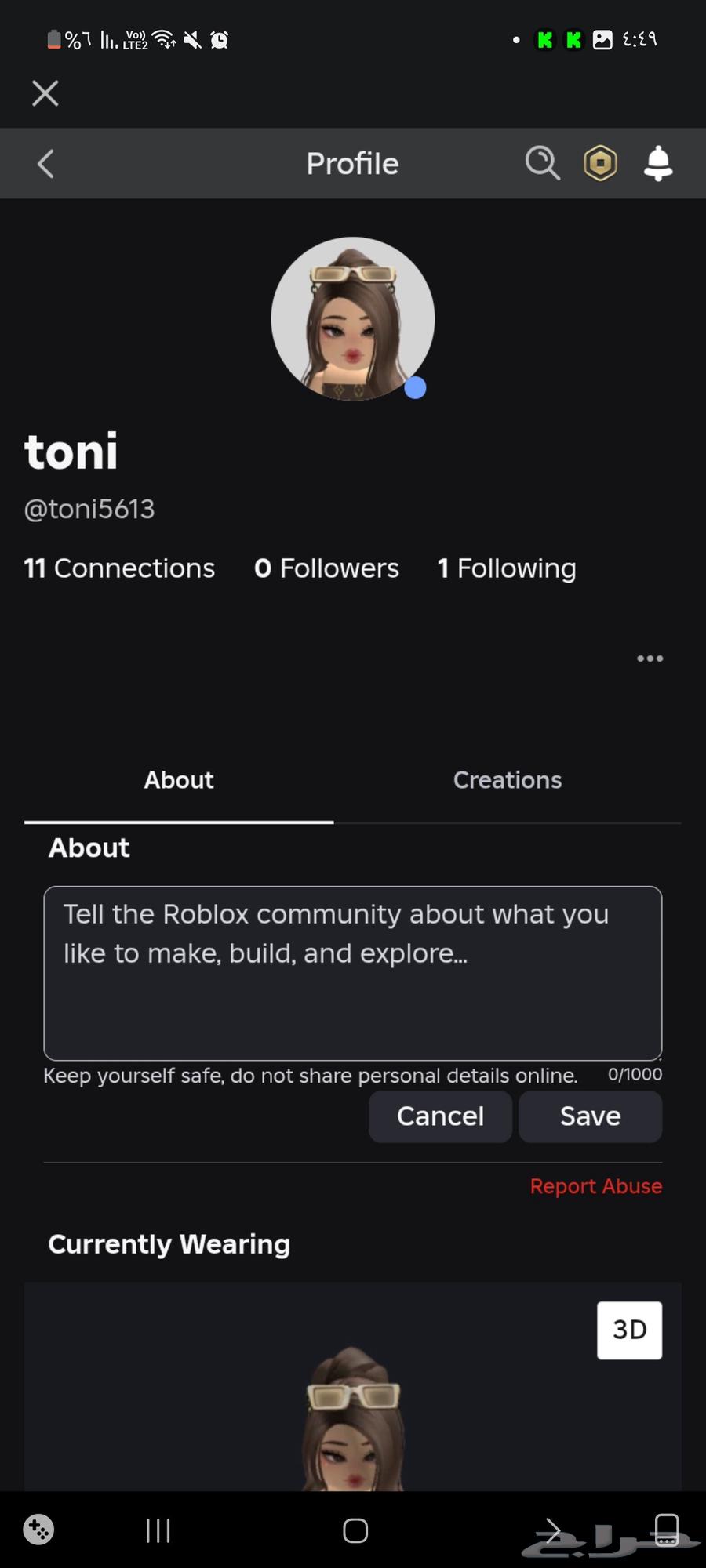Screen dimensions: 706x1568
Task: Toggle the 3D avatar view
Action: [x=629, y=1330]
